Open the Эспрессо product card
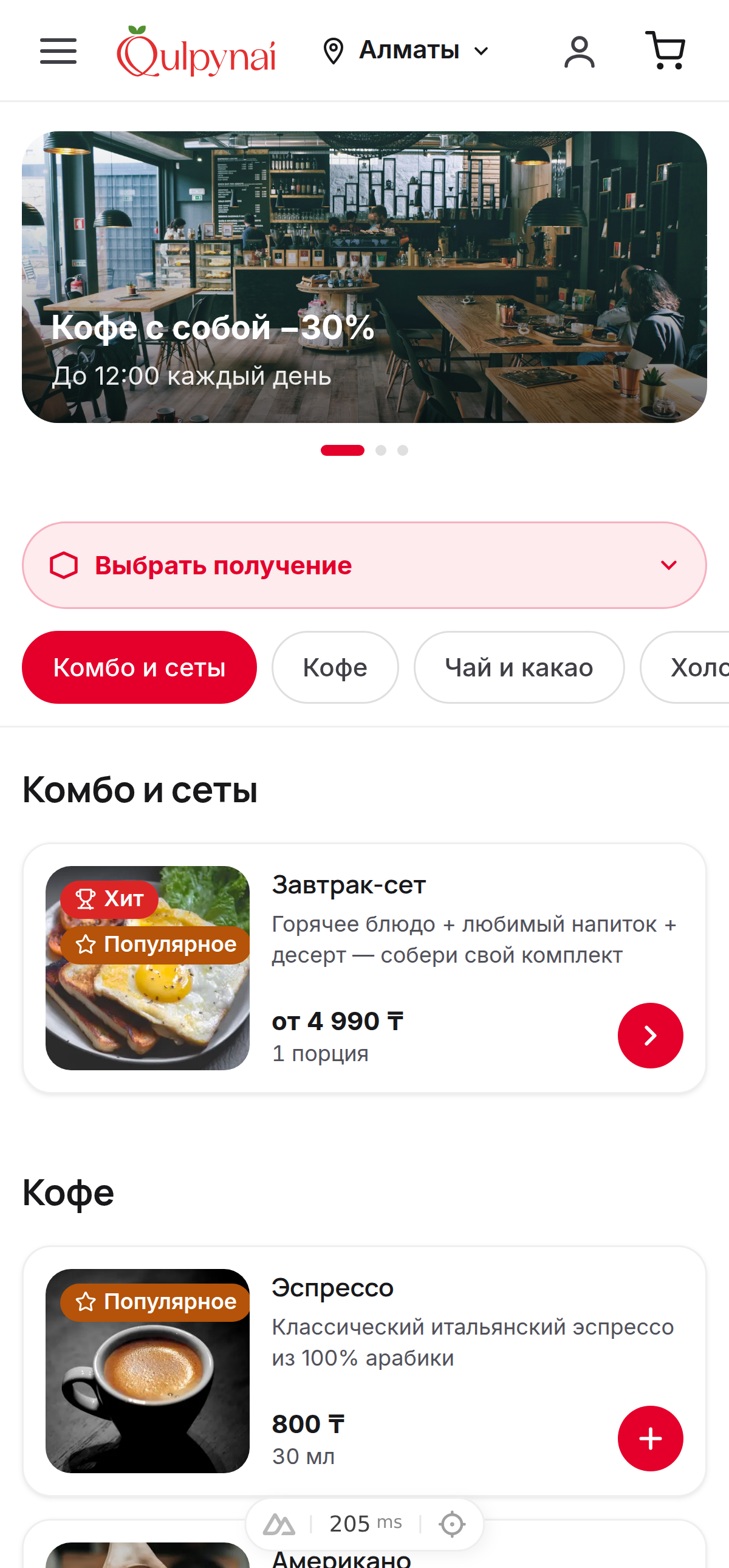The image size is (729, 1568). click(x=364, y=1370)
